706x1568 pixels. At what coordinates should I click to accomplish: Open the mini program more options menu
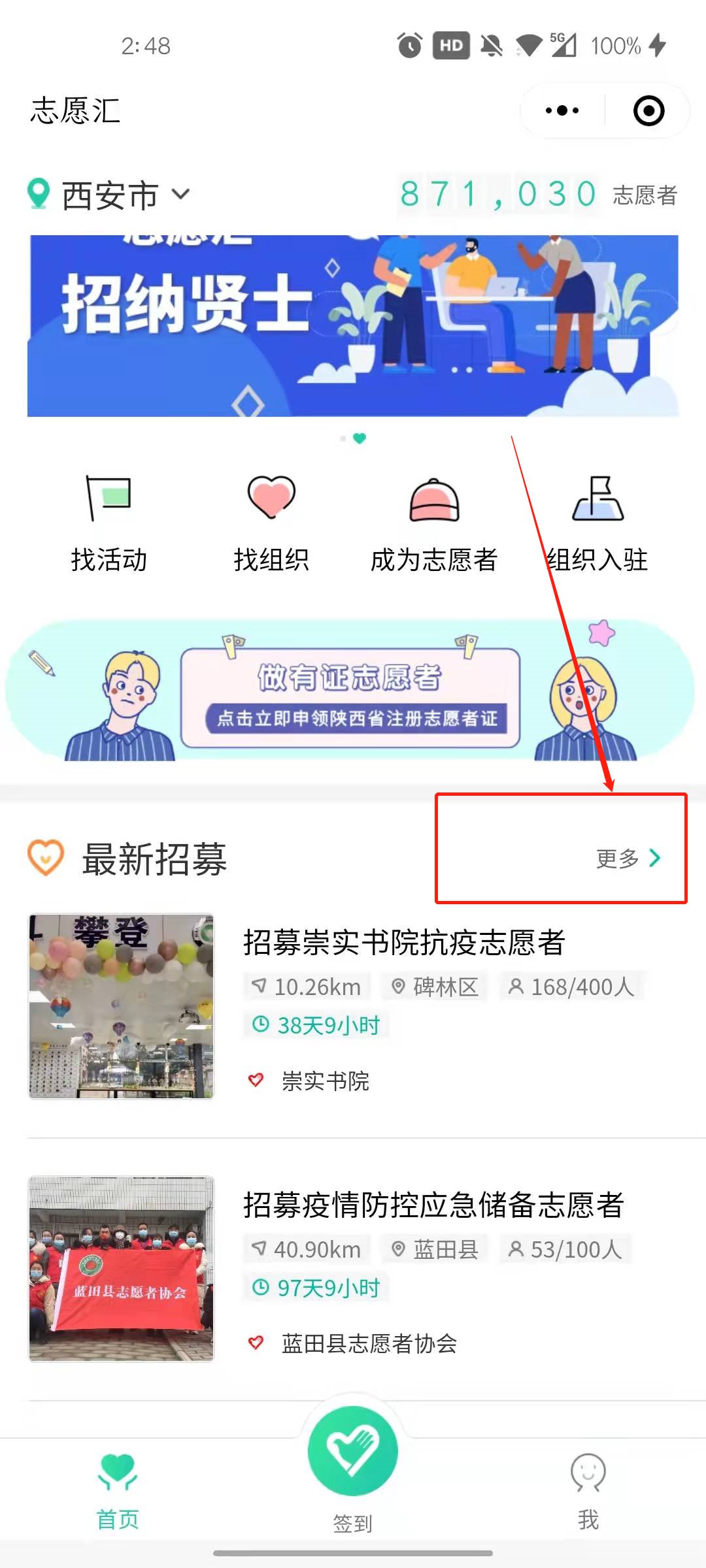562,110
